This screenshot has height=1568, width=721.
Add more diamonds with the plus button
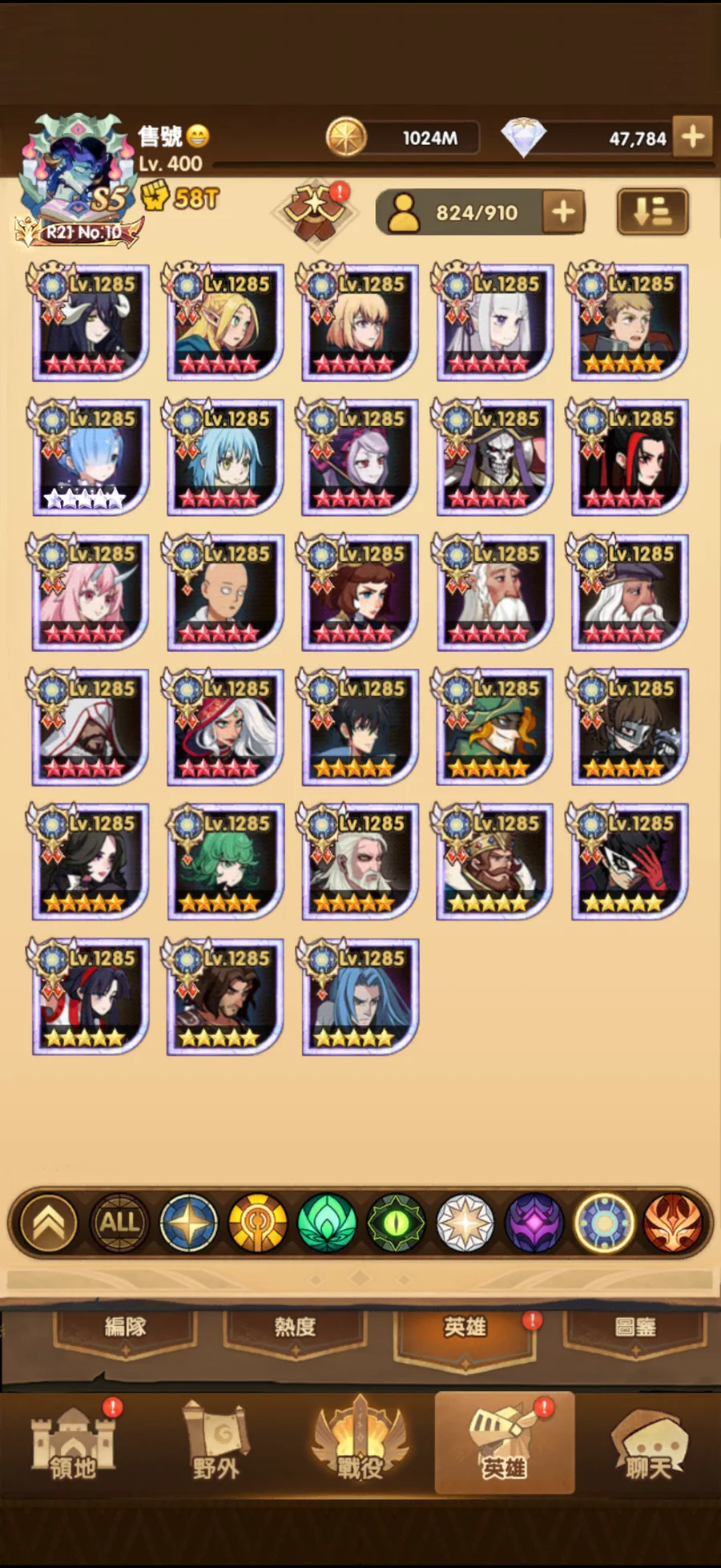point(693,137)
